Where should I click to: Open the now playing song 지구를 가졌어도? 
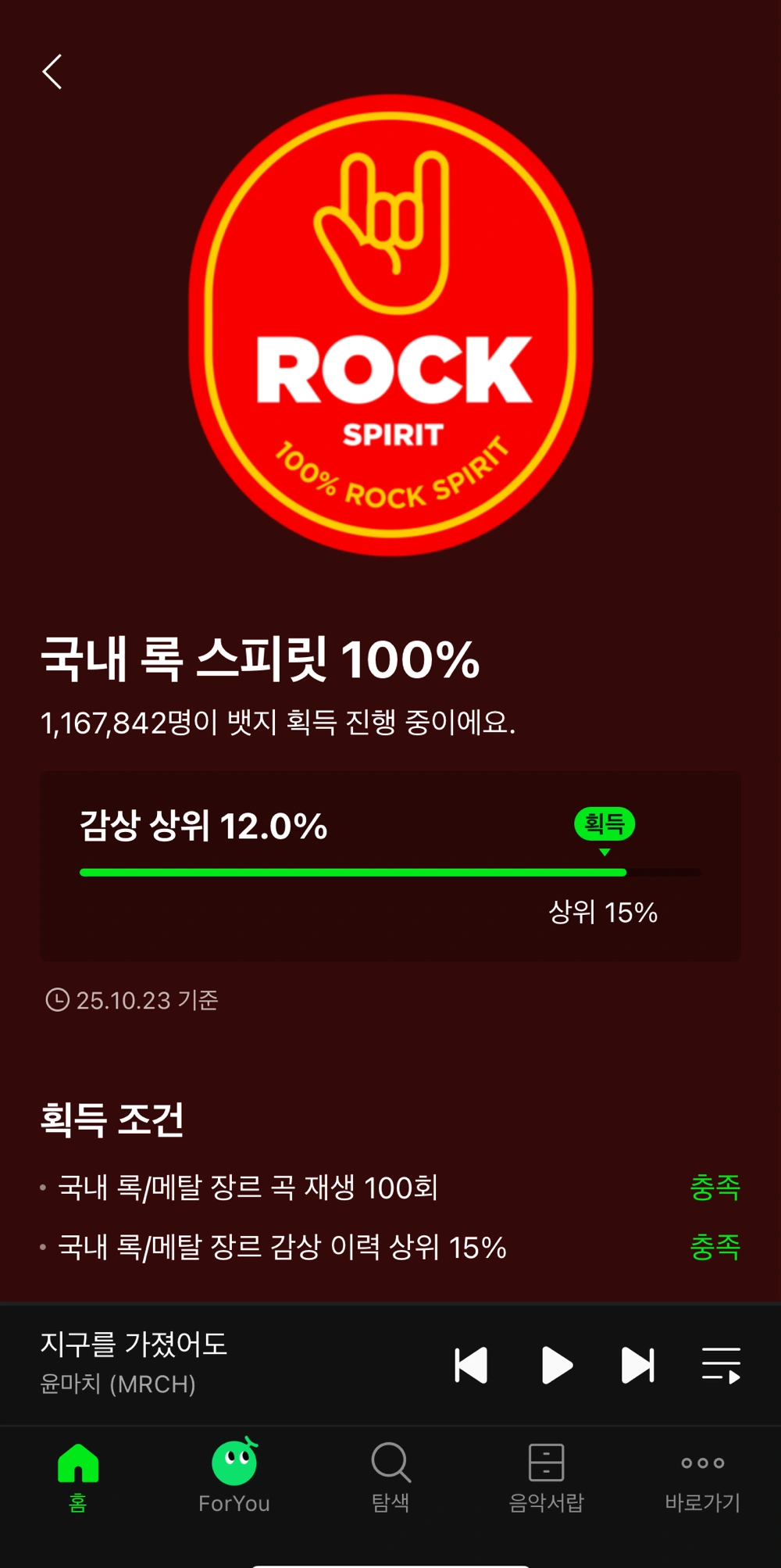point(134,1362)
